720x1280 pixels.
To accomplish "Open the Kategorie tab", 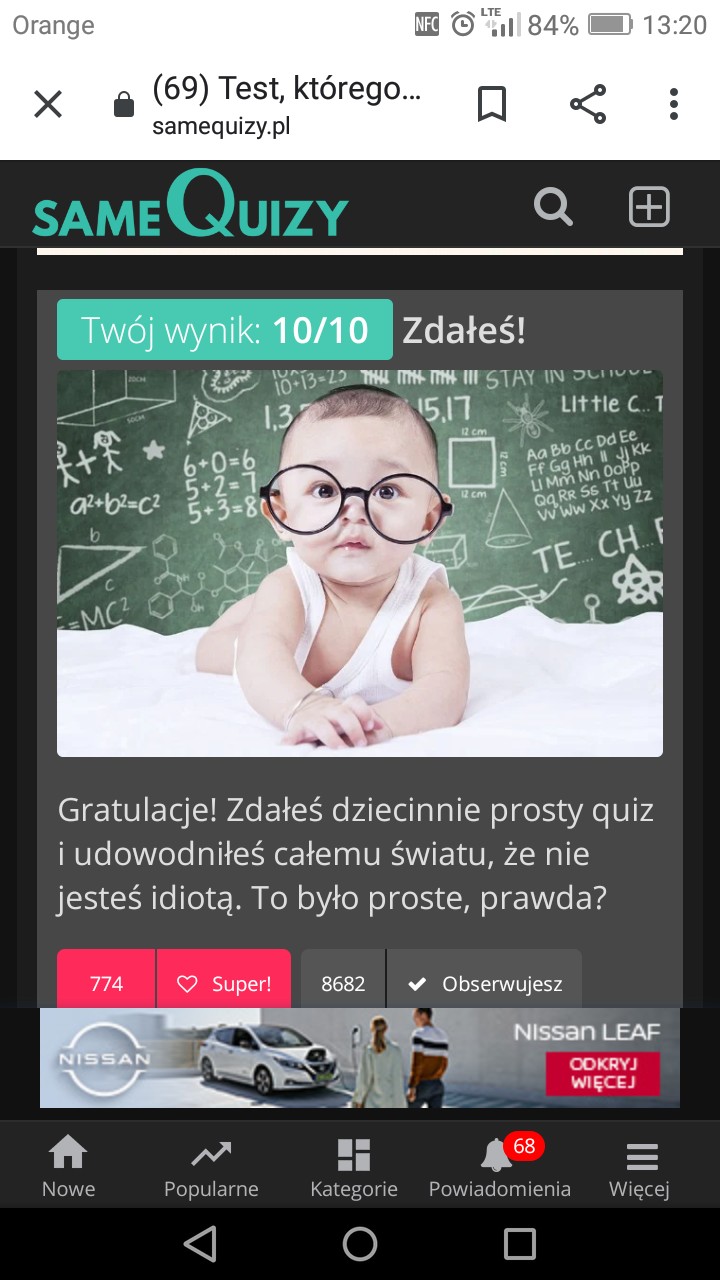I will click(354, 1167).
